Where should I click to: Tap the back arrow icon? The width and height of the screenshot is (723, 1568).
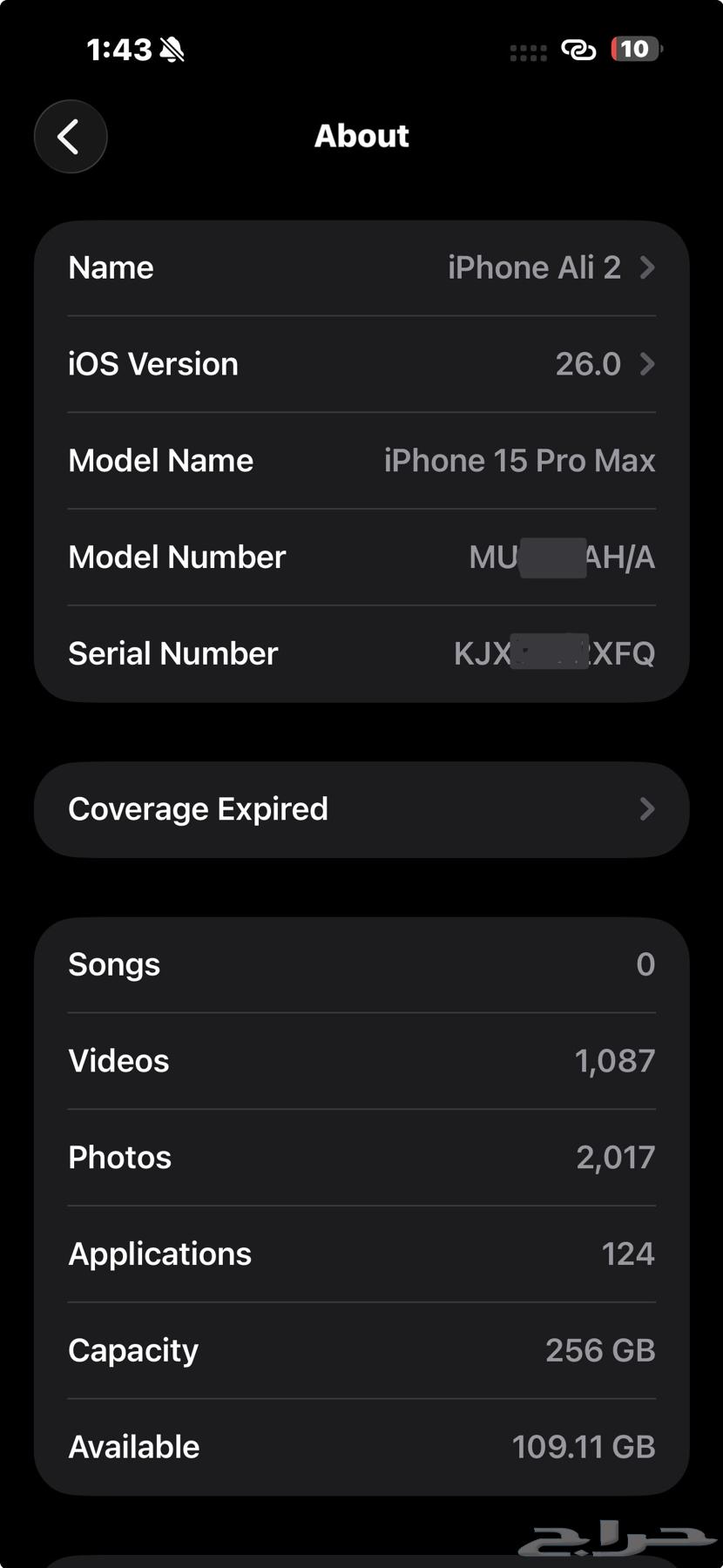[x=70, y=137]
